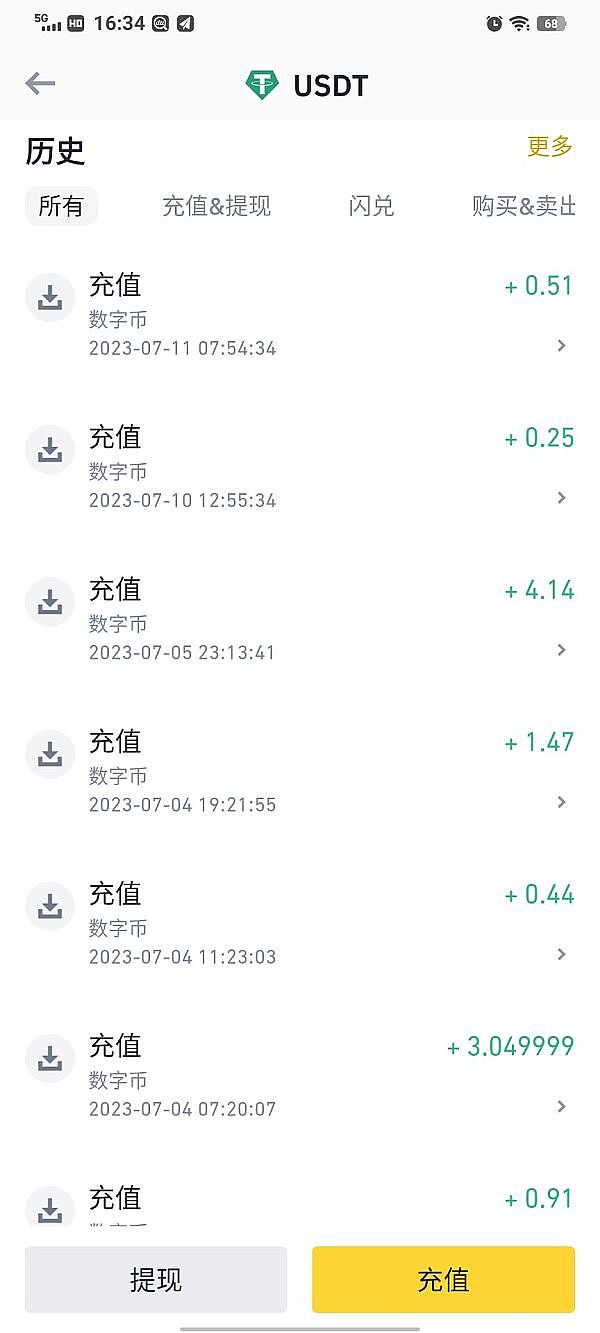Open the +0.91 deposit record
Image resolution: width=600 pixels, height=1333 pixels.
coord(300,1203)
